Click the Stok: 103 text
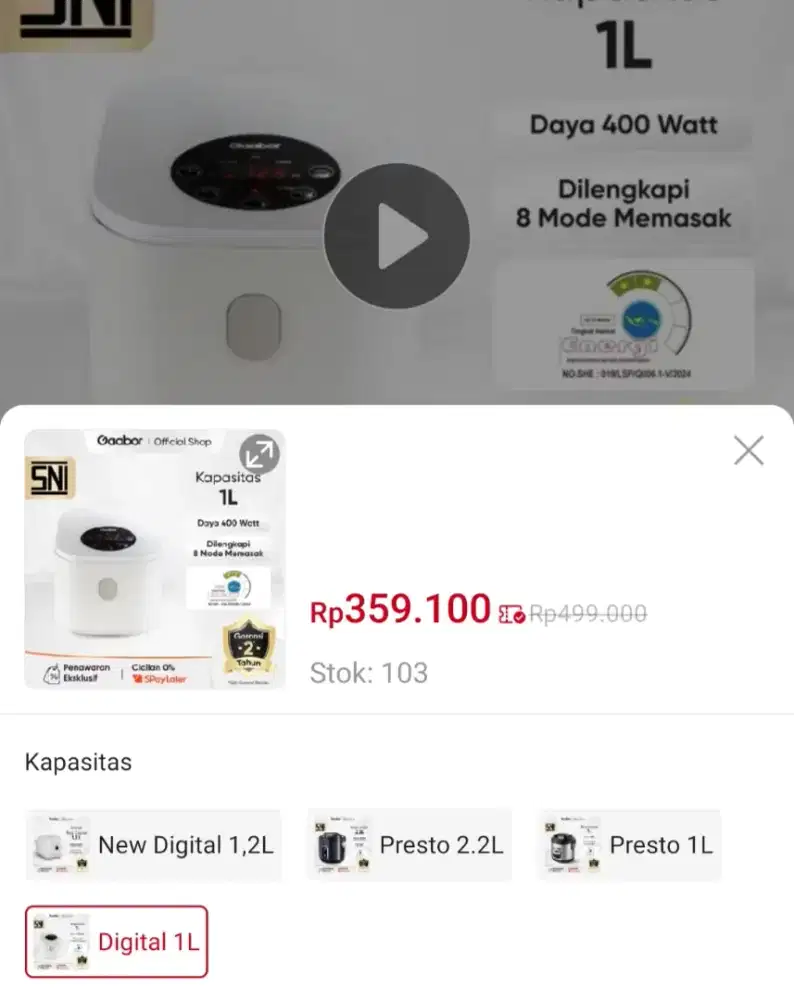 click(369, 673)
